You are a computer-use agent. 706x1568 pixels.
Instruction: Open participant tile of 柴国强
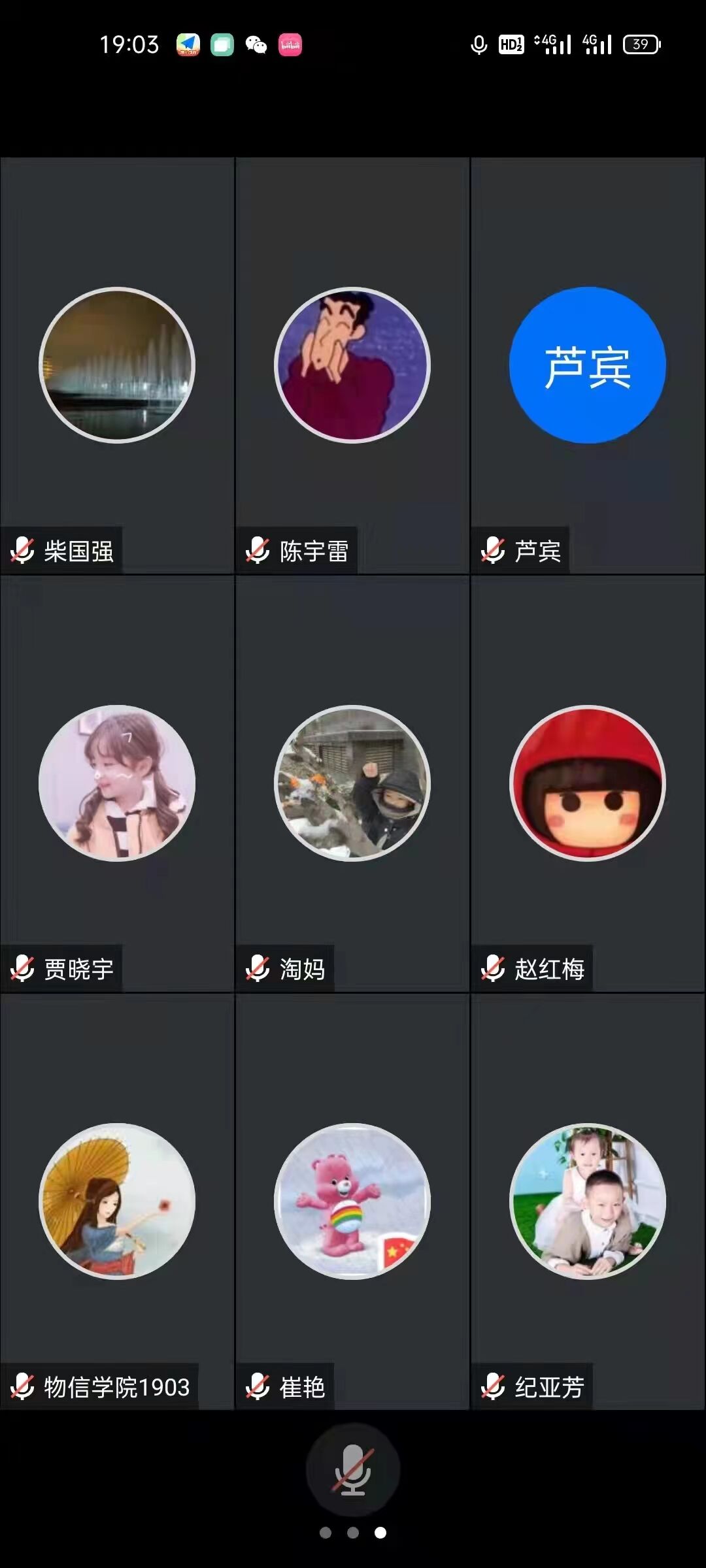[117, 366]
